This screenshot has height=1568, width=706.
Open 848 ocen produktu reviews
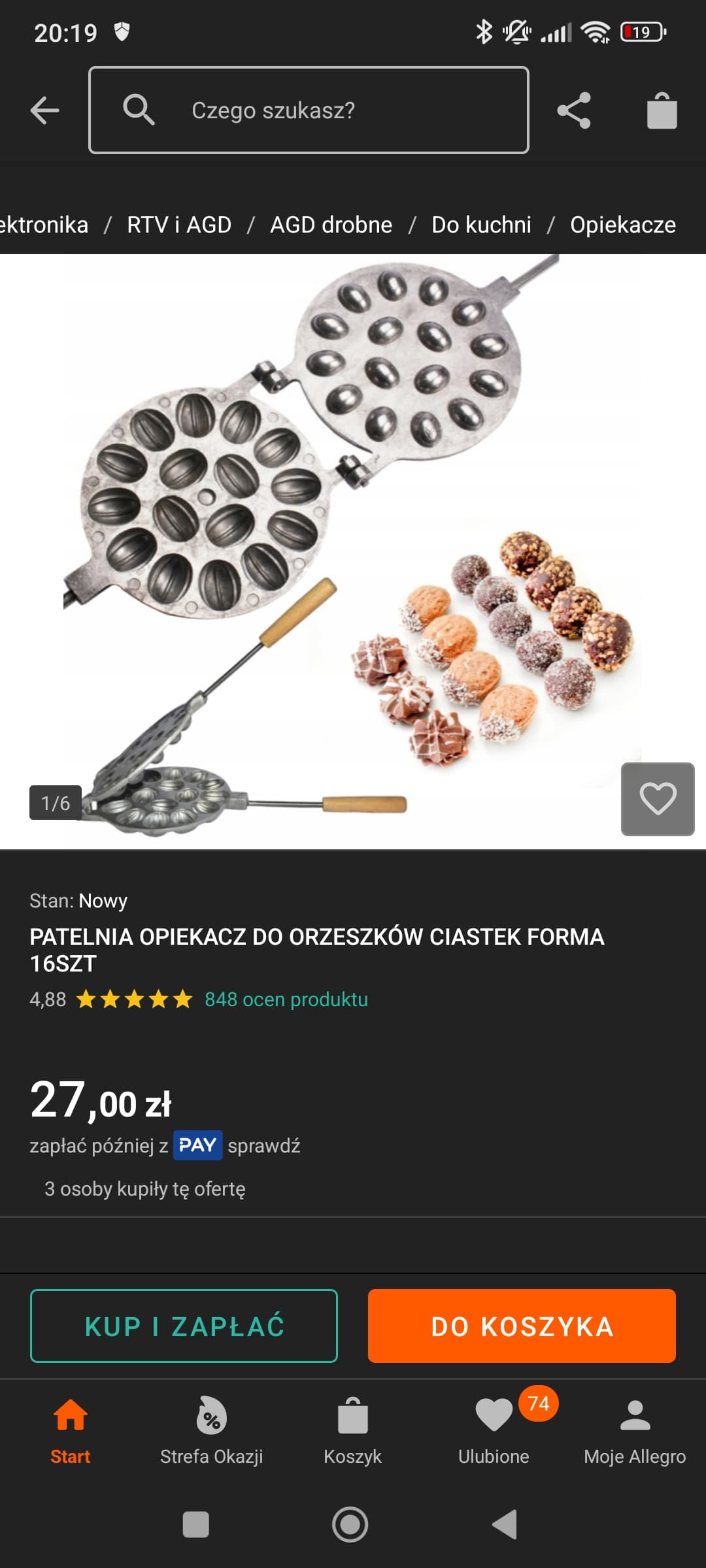[286, 1000]
